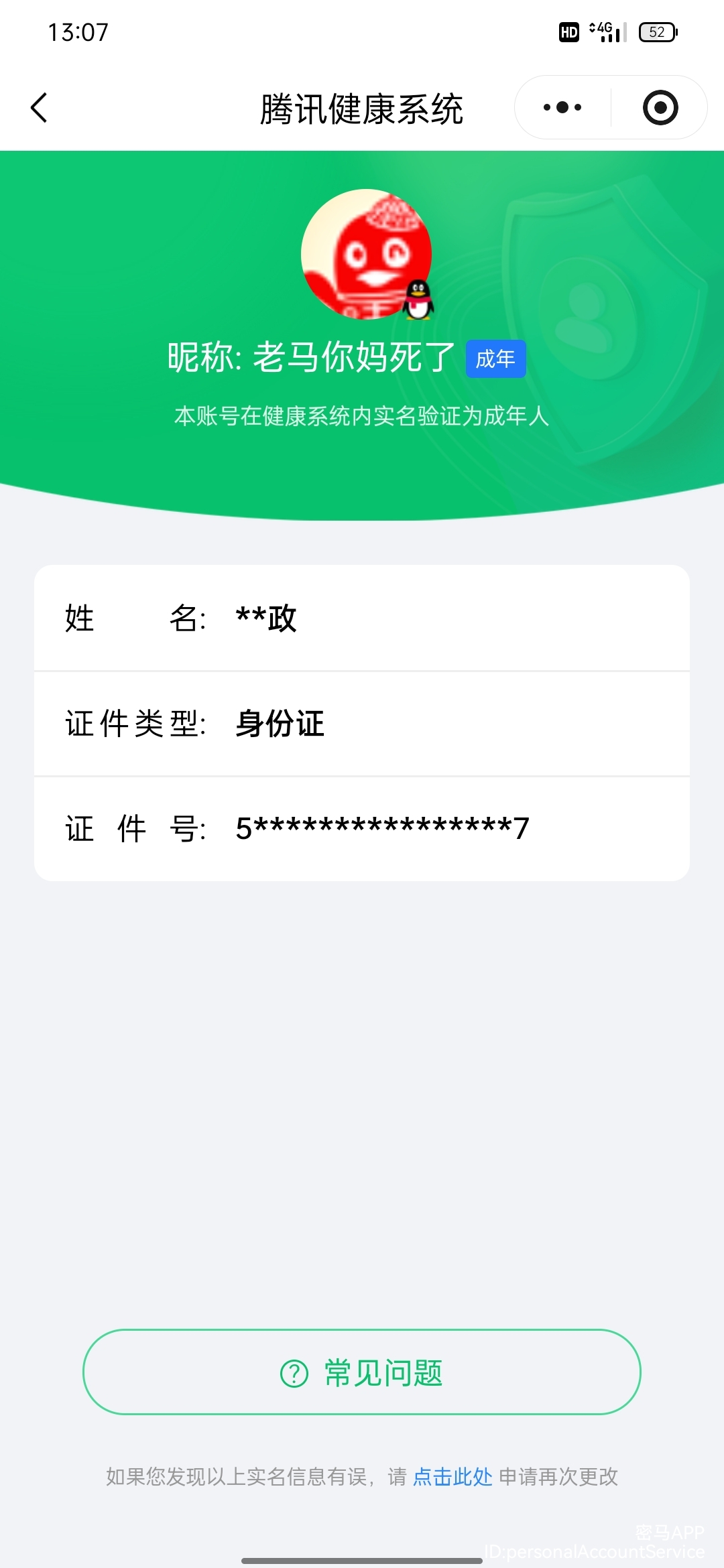This screenshot has width=724, height=1568.
Task: Open the mini program more options menu
Action: click(562, 107)
